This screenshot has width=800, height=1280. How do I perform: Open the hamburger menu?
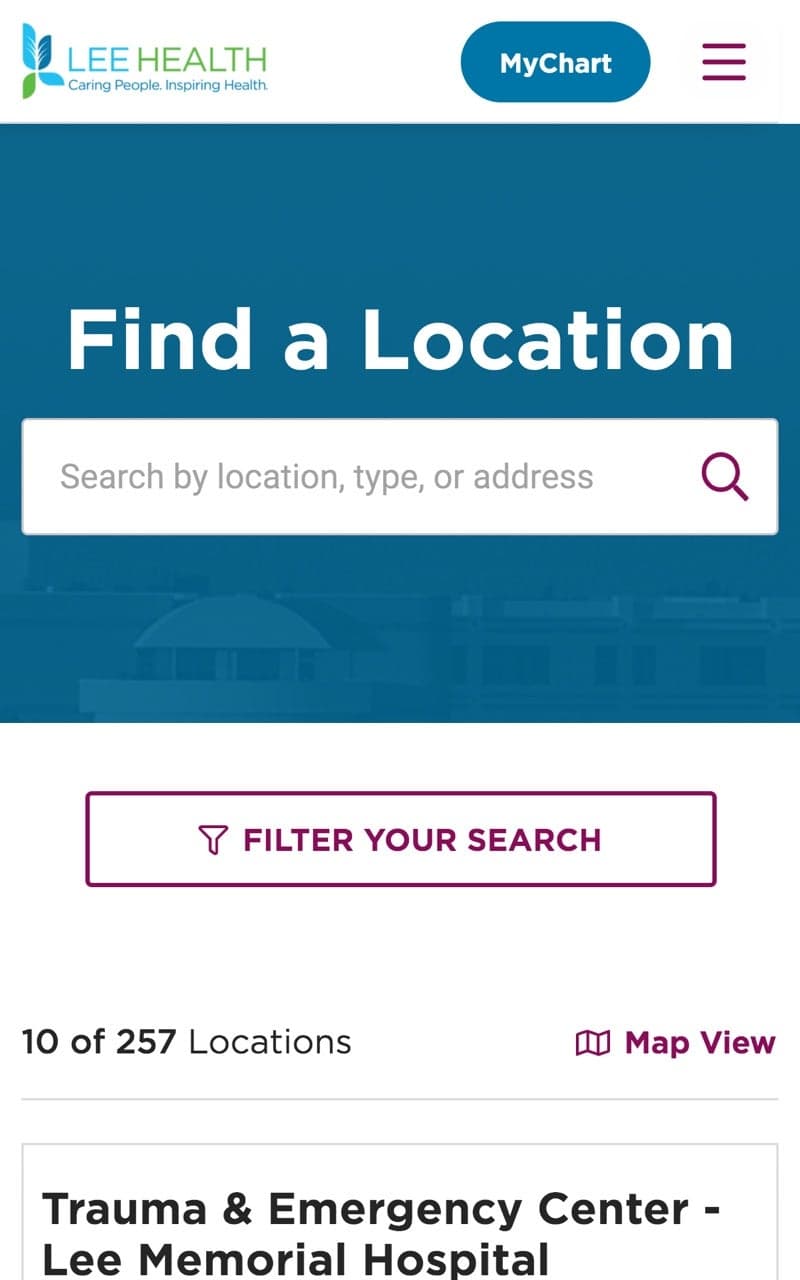coord(724,62)
